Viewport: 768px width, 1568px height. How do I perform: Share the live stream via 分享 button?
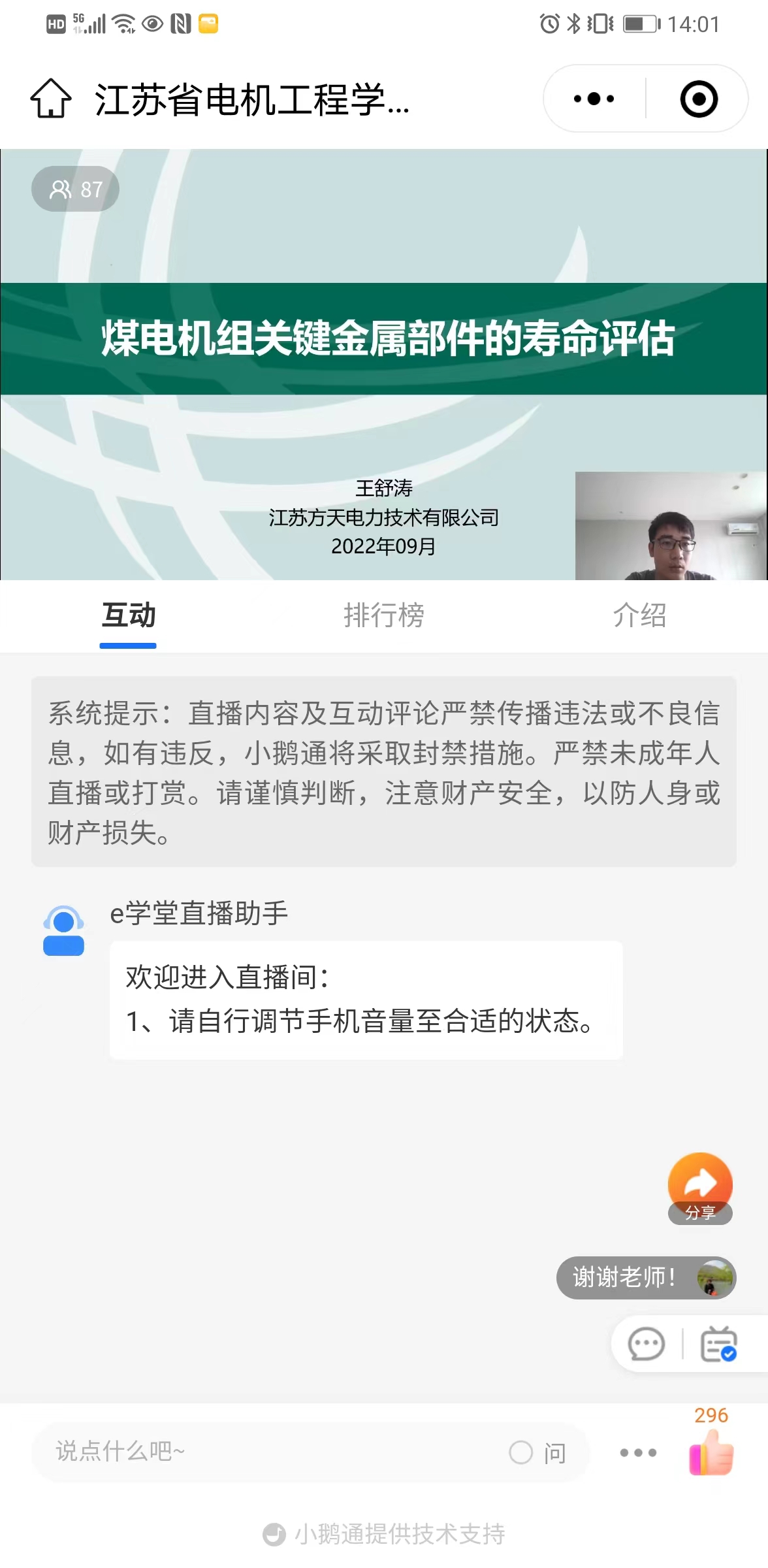click(700, 1186)
